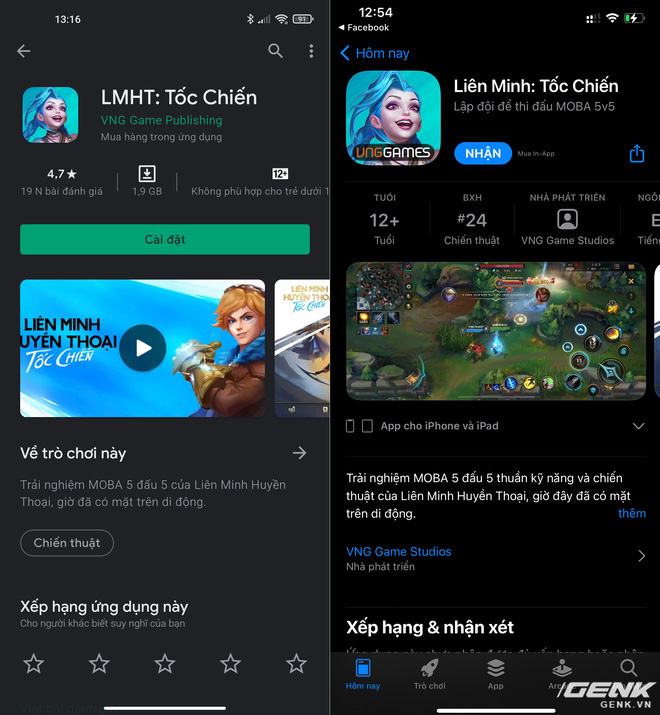This screenshot has width=660, height=715.
Task: Tap the green Cài đặt install button
Action: 165,240
